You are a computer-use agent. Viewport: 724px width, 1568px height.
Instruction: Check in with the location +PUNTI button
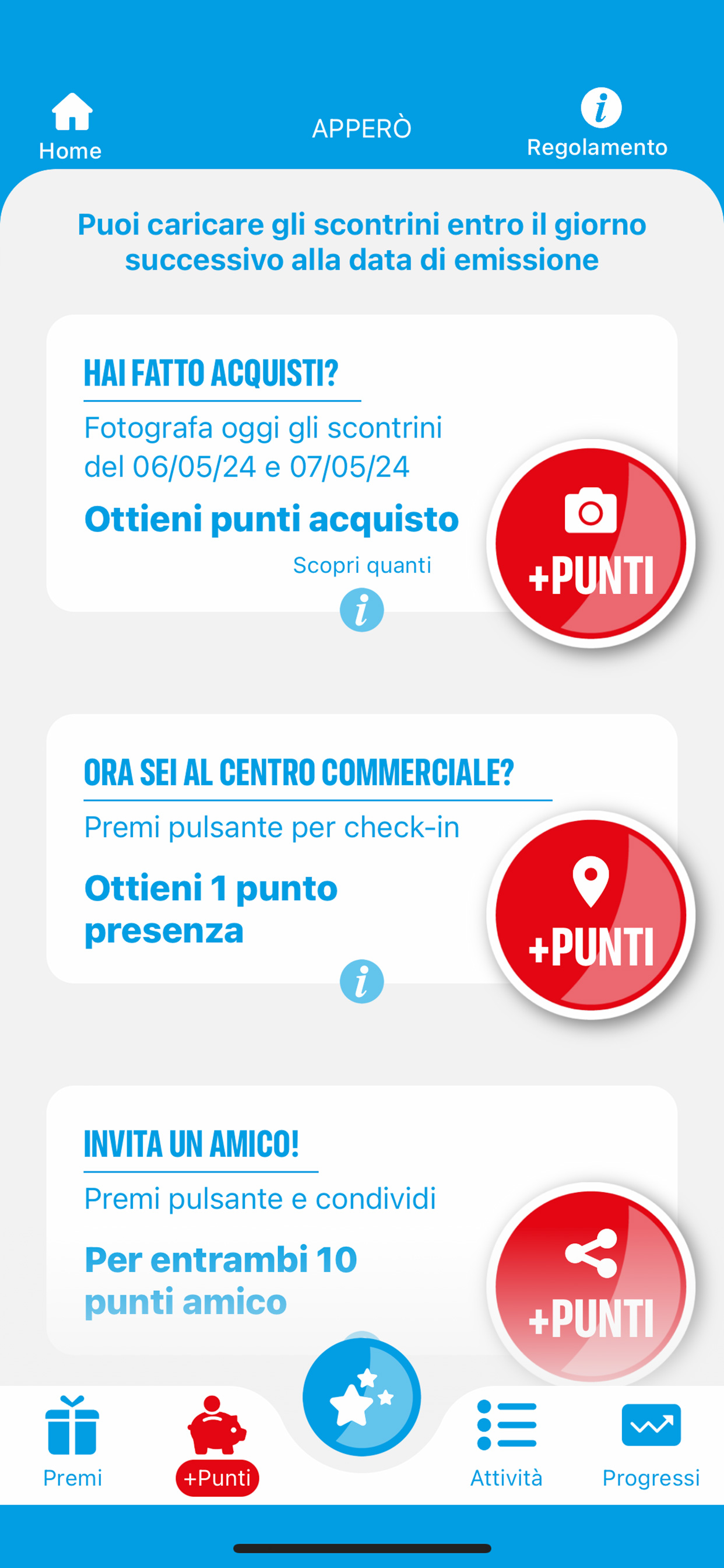[x=591, y=915]
